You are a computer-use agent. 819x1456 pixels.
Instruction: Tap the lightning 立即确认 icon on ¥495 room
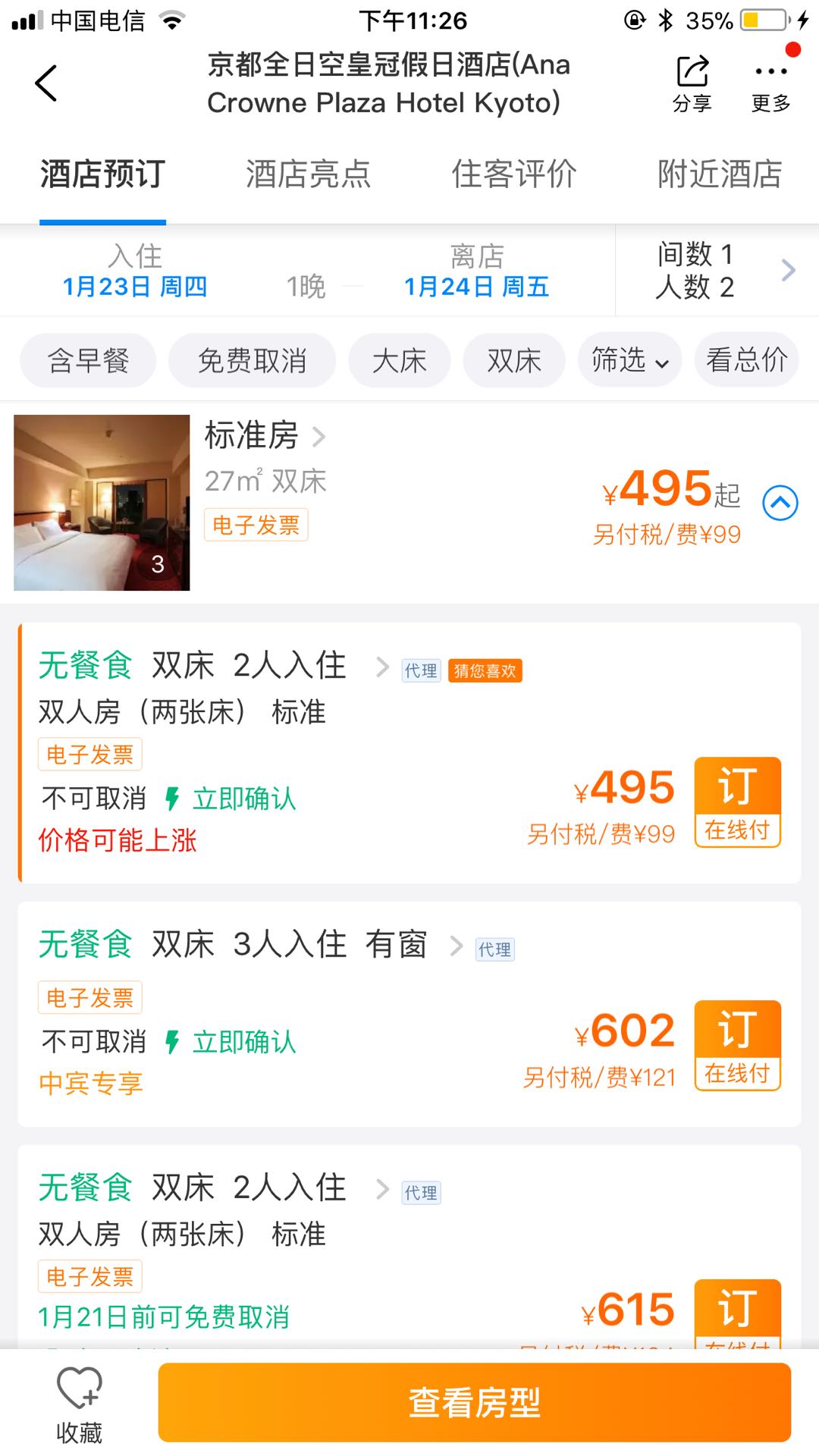point(173,797)
